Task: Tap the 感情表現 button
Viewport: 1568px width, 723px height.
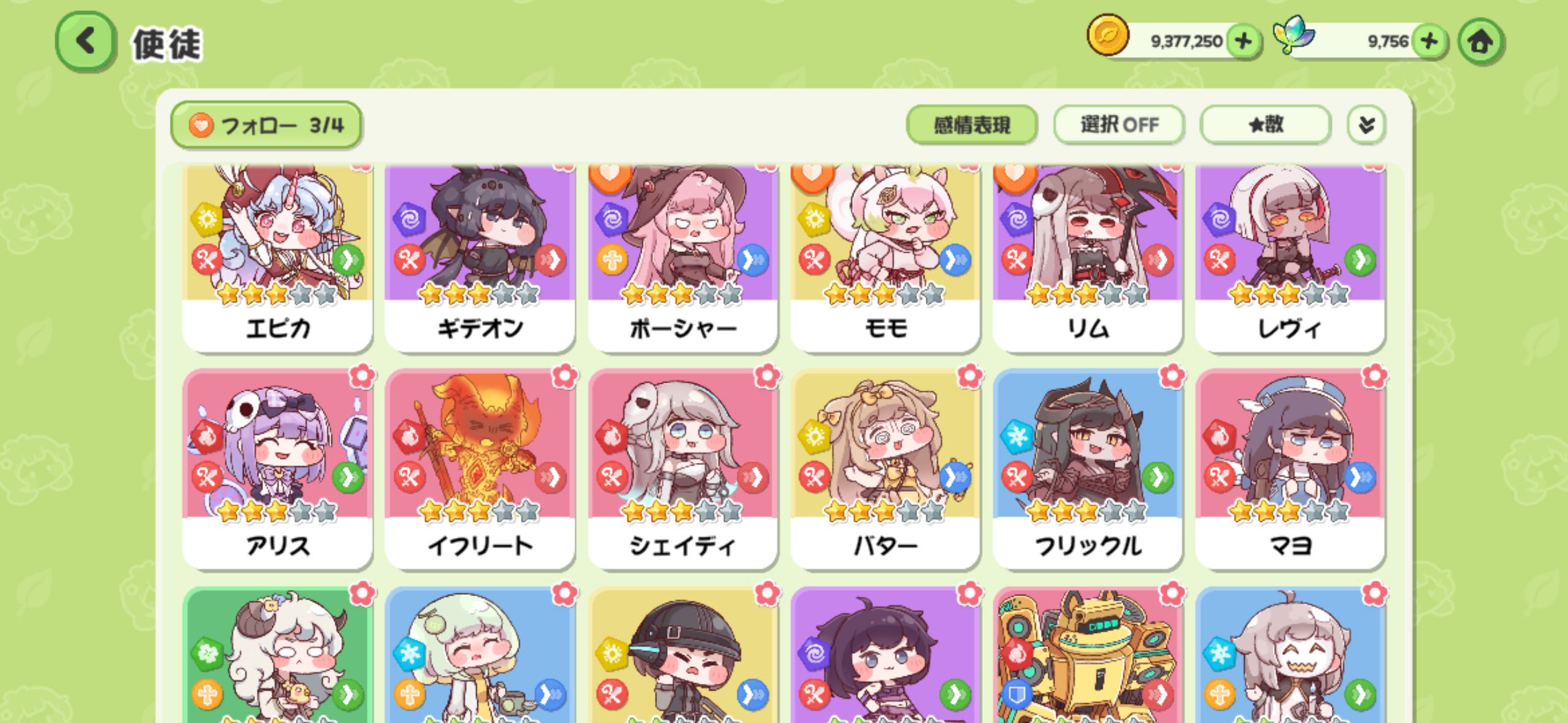Action: tap(971, 125)
